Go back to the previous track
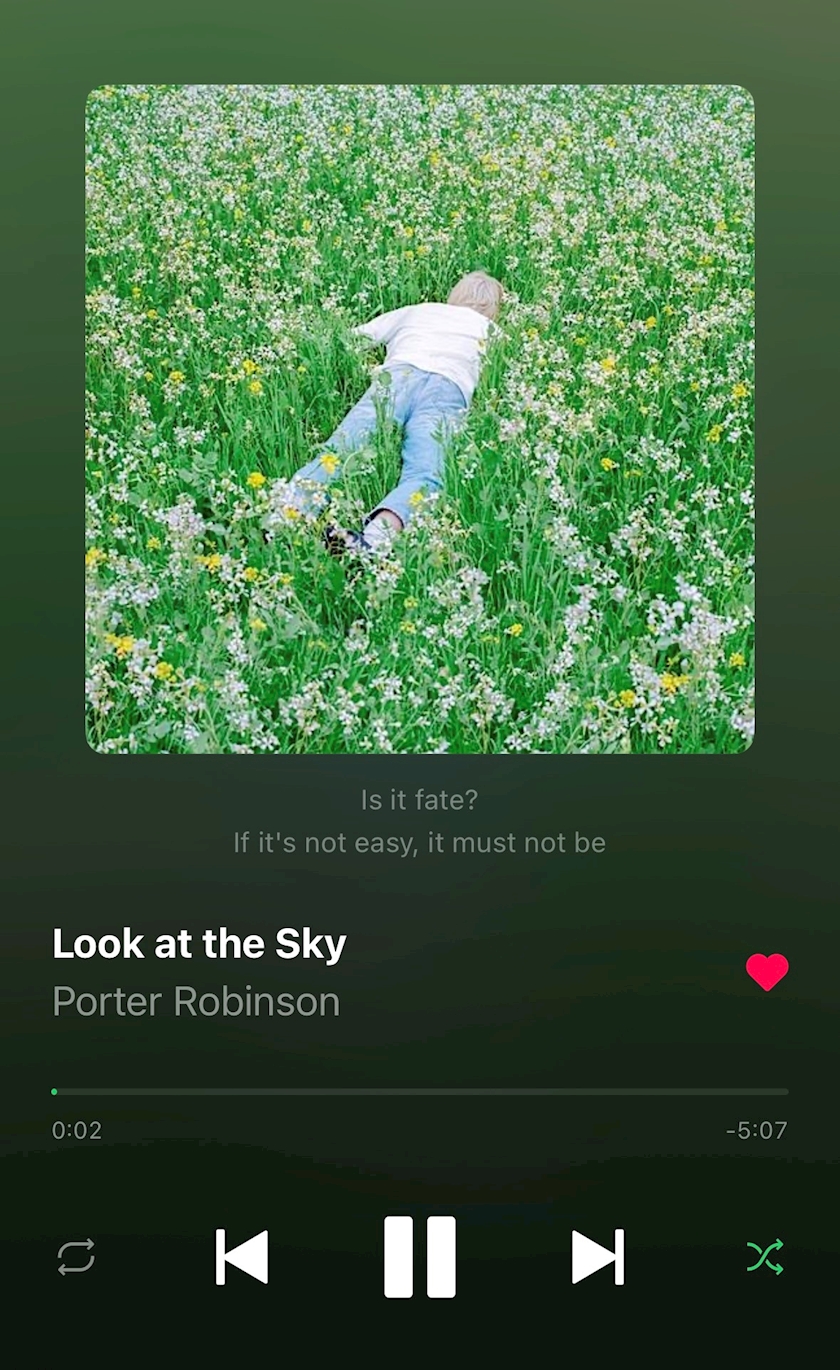Viewport: 840px width, 1370px height. pos(242,1257)
